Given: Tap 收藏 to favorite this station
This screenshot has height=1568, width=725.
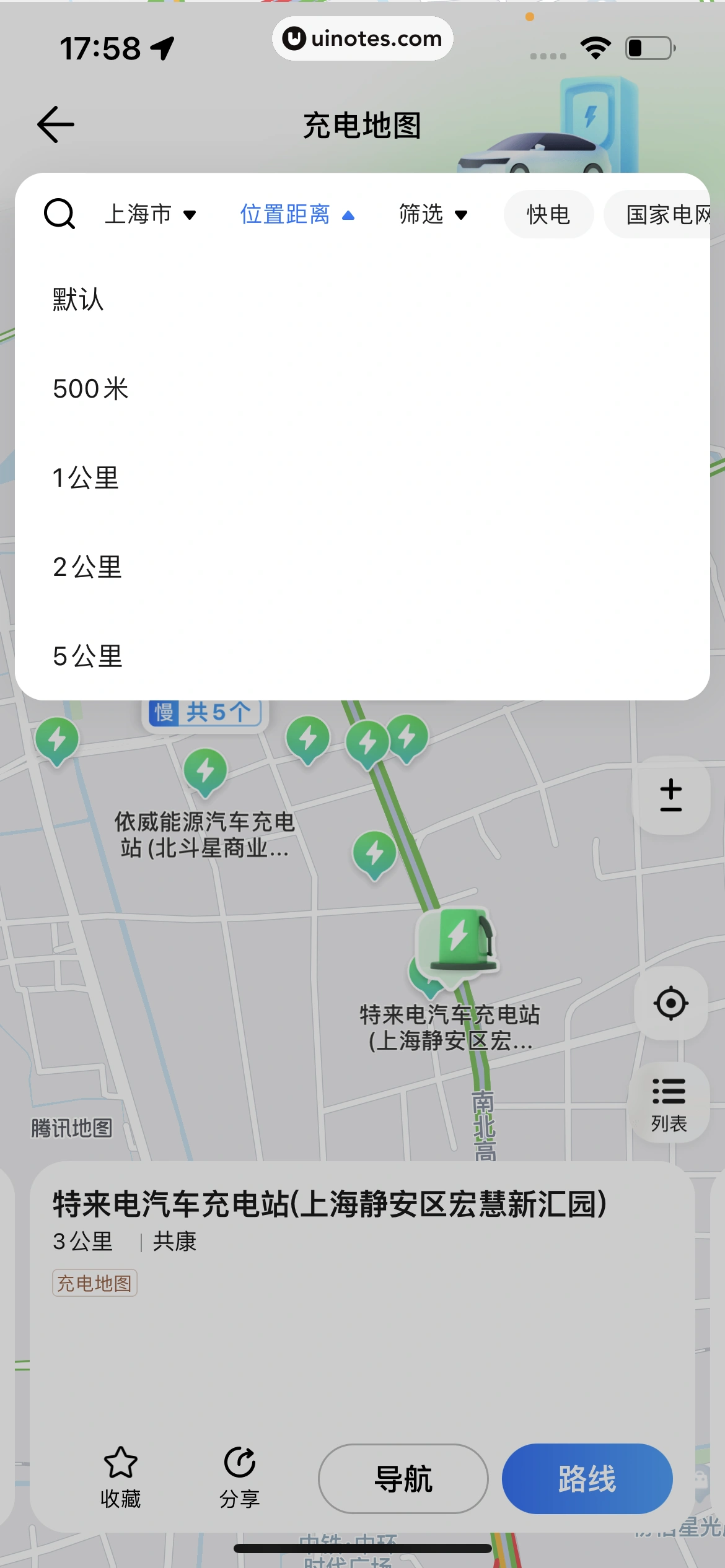Looking at the screenshot, I should point(120,1478).
